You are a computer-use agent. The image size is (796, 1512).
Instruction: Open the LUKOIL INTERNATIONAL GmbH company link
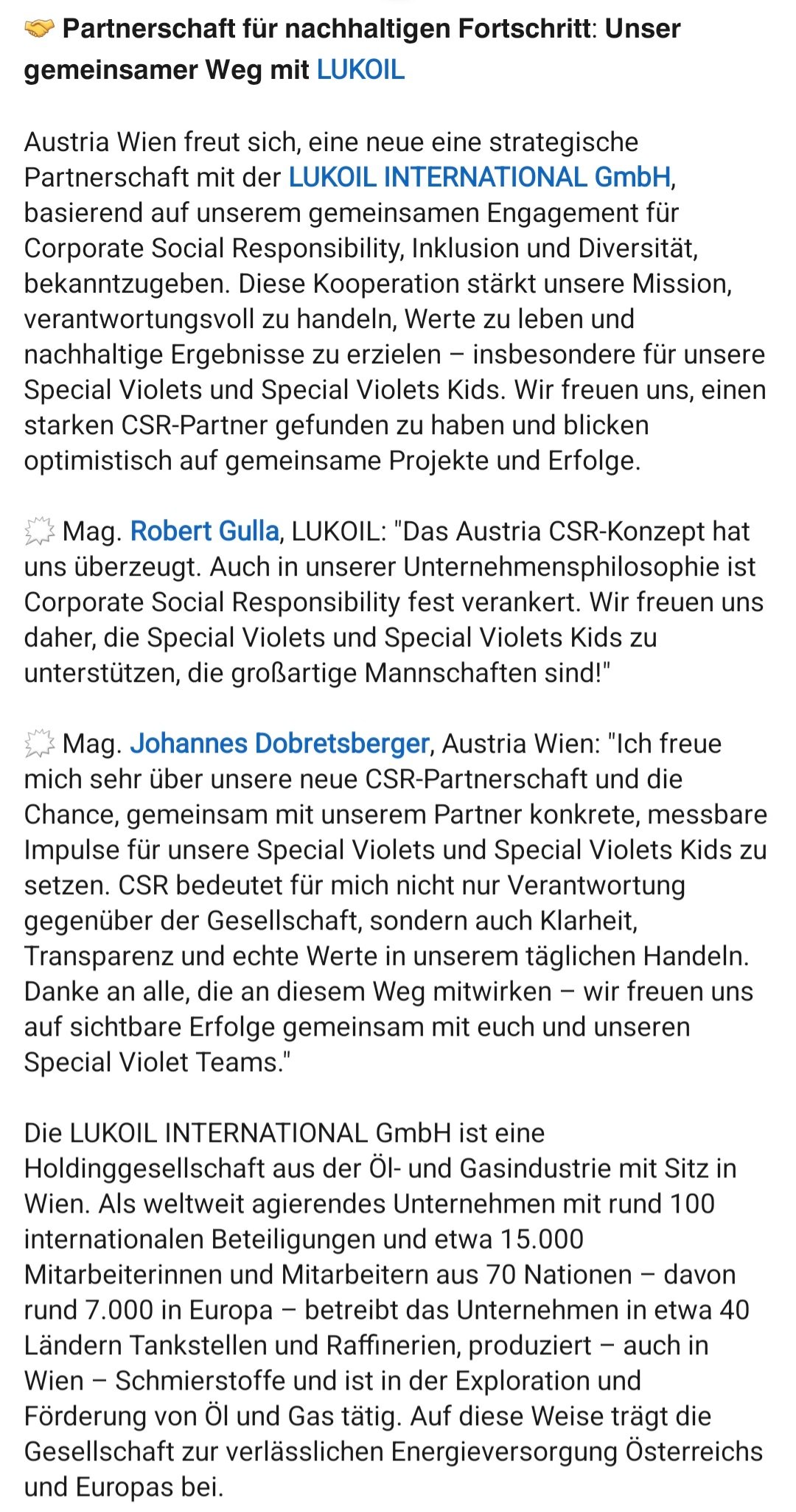(x=479, y=178)
